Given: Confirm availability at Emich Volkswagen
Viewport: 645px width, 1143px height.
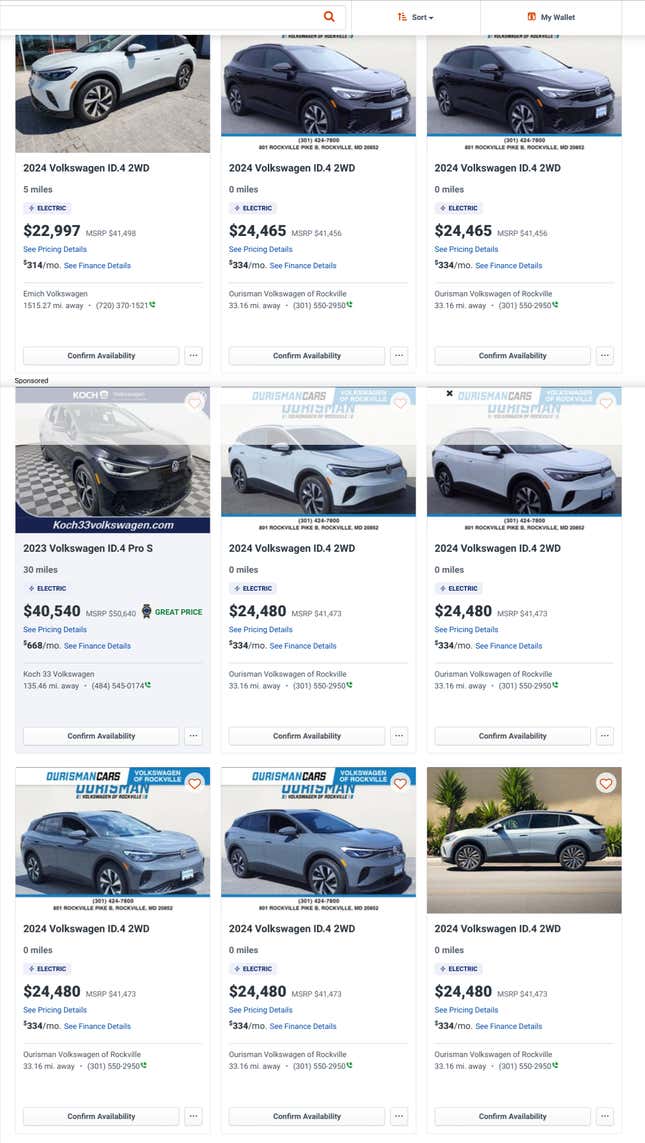Looking at the screenshot, I should (101, 356).
